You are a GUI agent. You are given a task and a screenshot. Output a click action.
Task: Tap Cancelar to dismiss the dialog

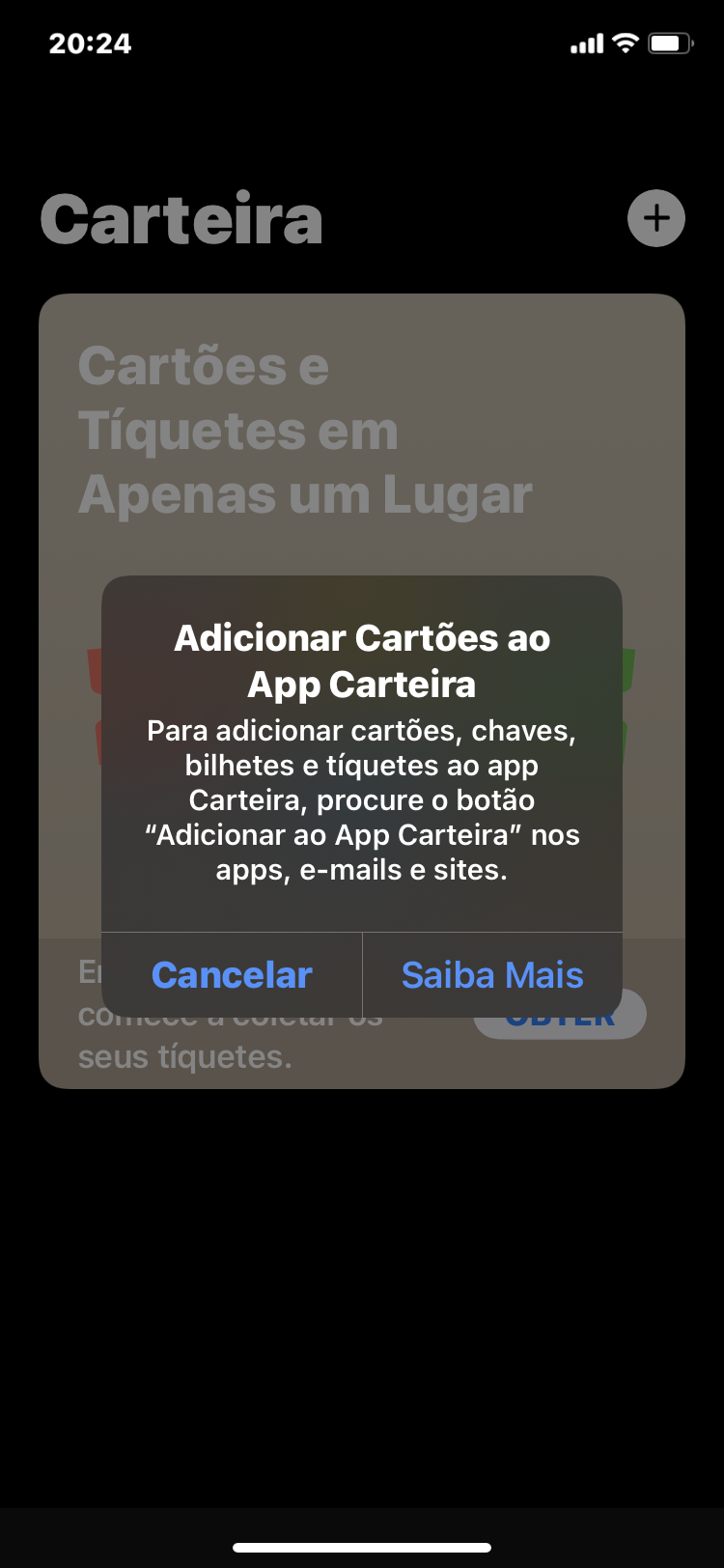tap(232, 975)
